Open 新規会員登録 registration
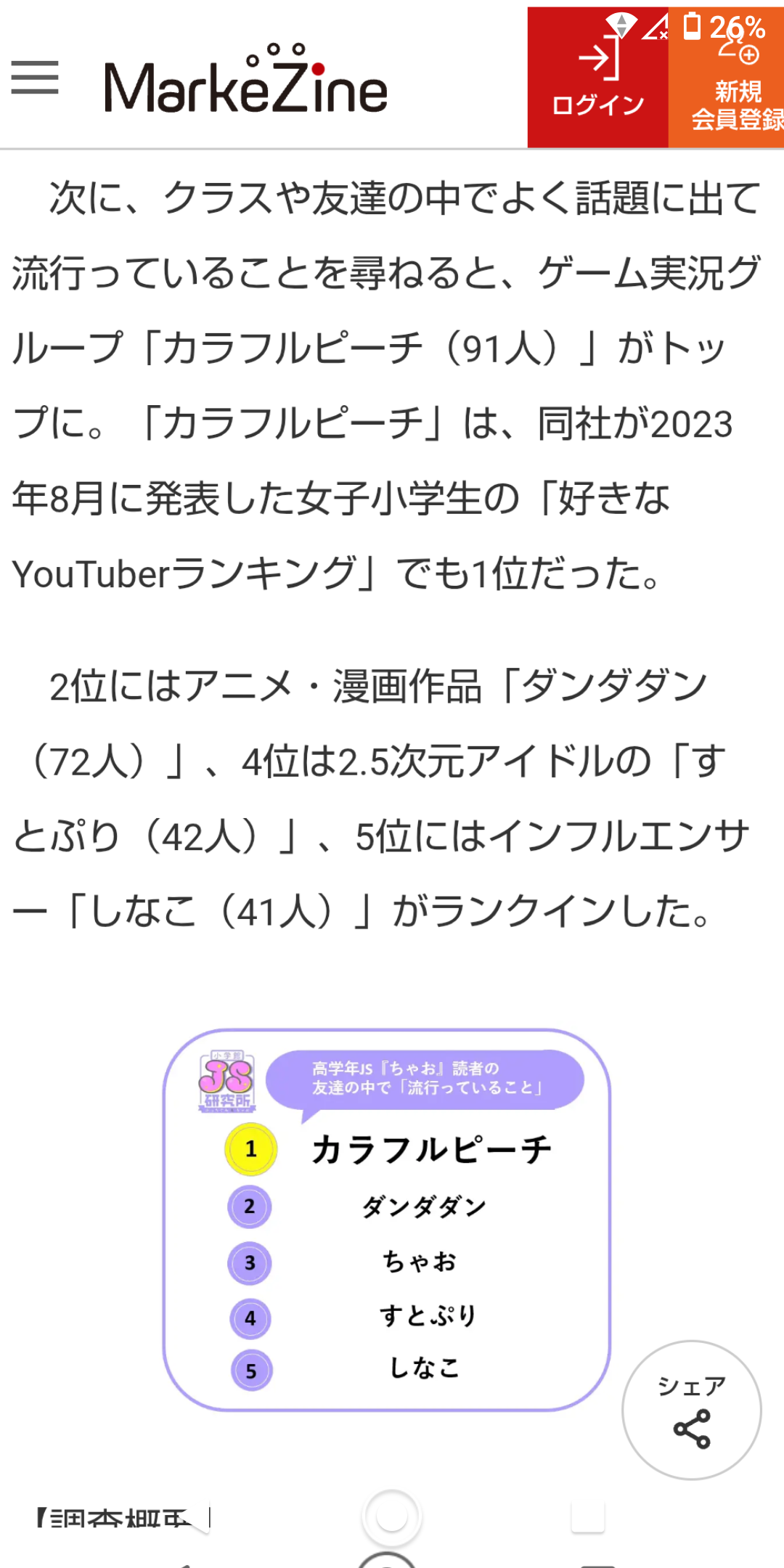 pyautogui.click(x=726, y=78)
